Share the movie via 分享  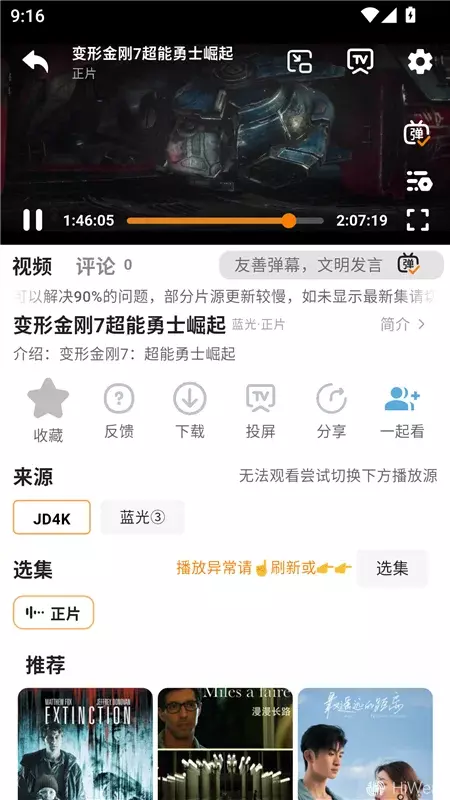331,411
